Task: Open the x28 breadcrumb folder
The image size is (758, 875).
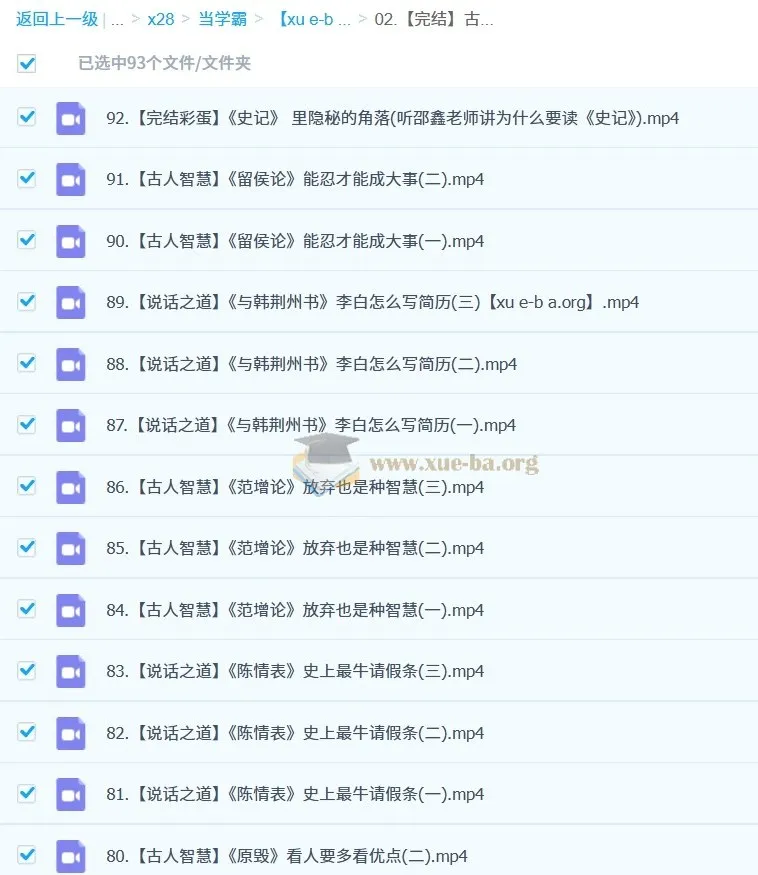Action: (160, 19)
